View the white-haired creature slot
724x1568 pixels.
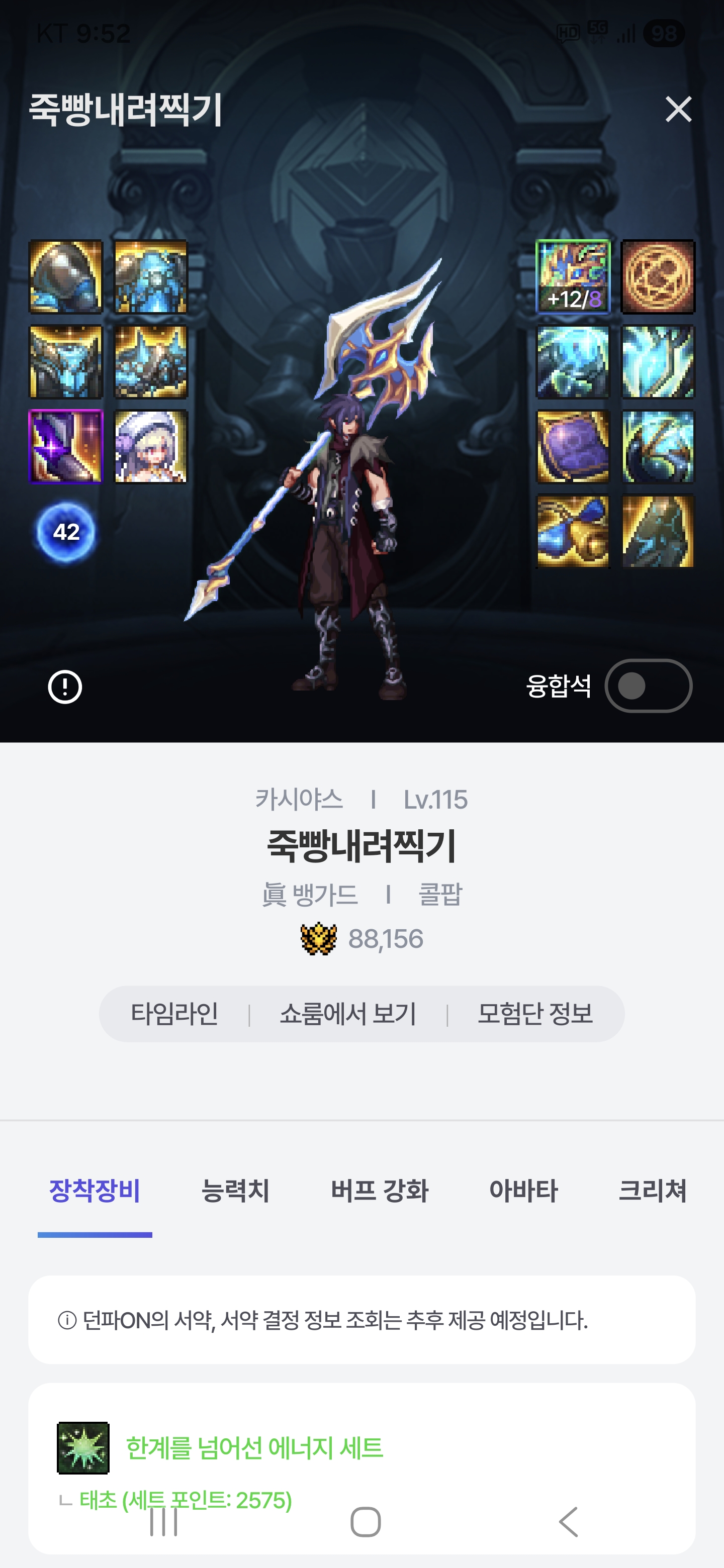point(151,447)
